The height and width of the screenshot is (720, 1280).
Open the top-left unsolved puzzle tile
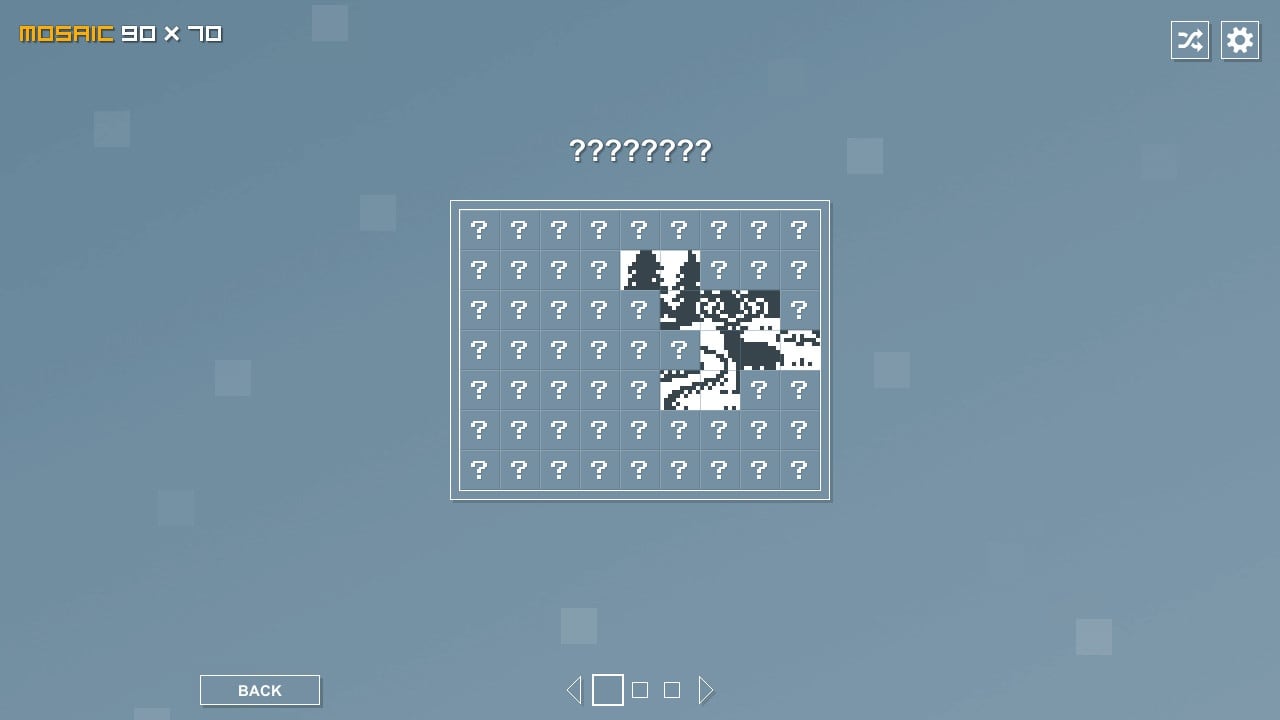(479, 230)
